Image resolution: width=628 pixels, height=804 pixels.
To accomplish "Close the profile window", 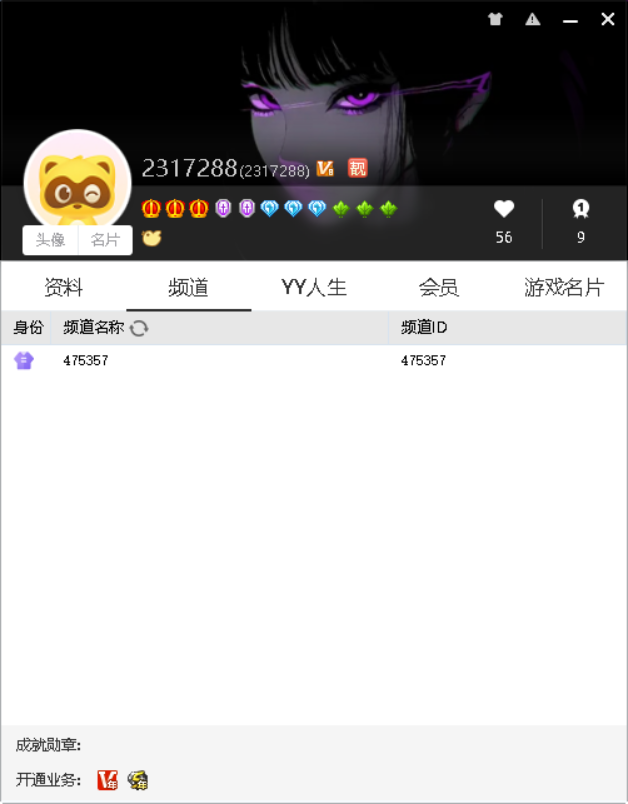I will tap(607, 19).
